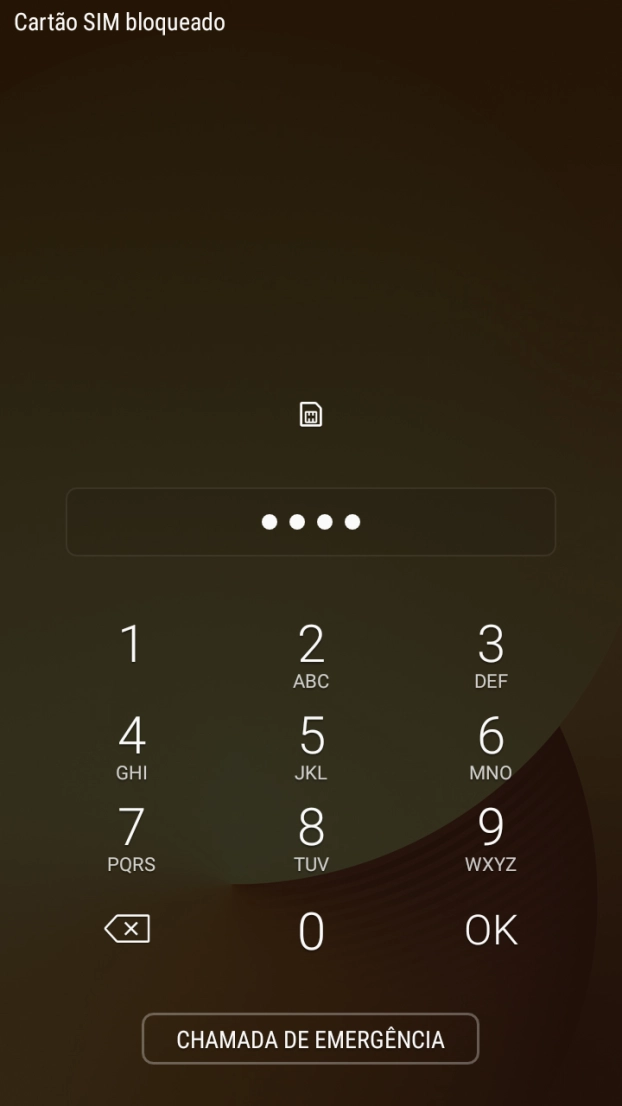The image size is (622, 1106).
Task: Focus the SIM PIN entry field
Action: (311, 522)
